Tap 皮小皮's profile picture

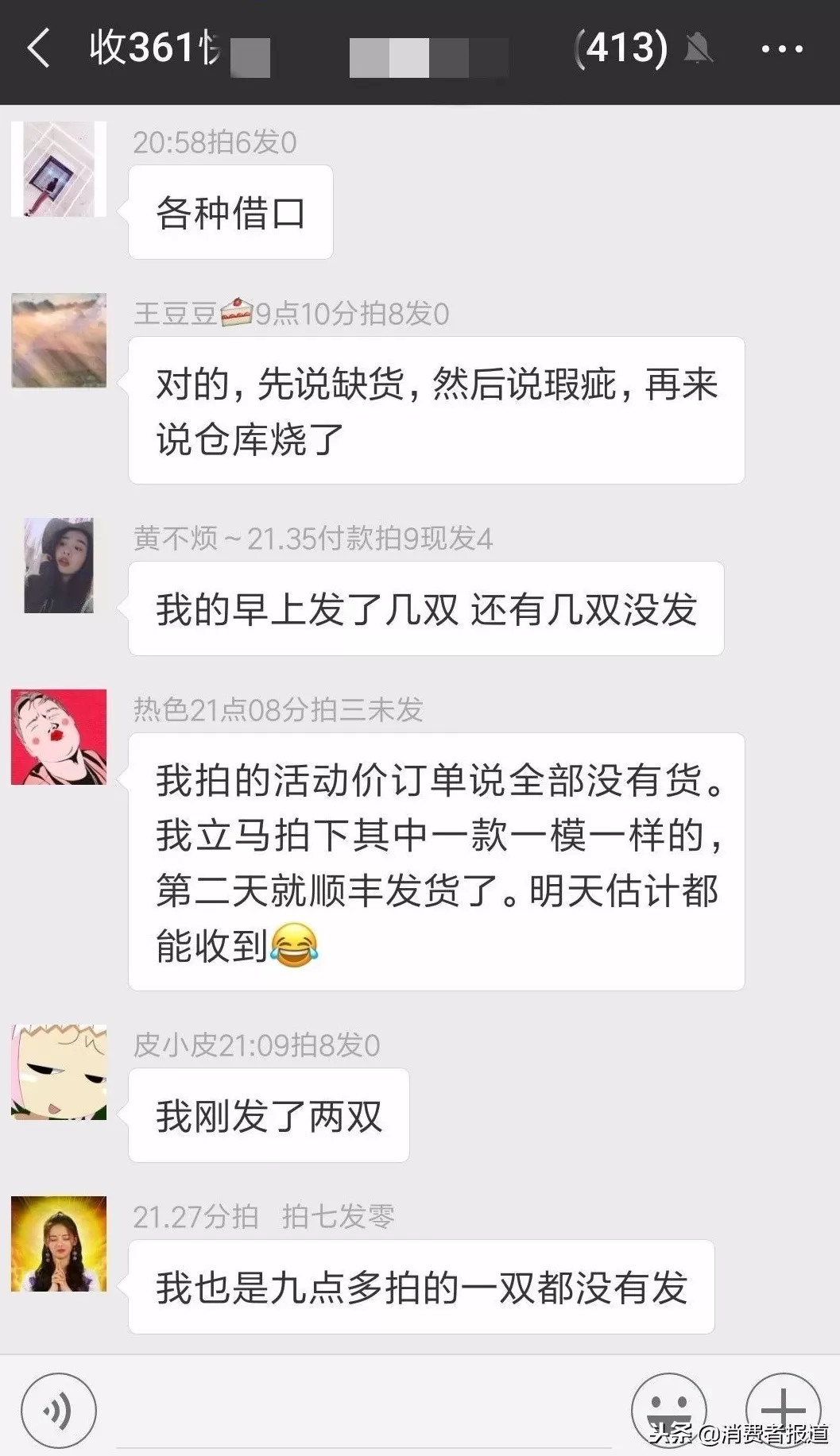[x=59, y=1072]
